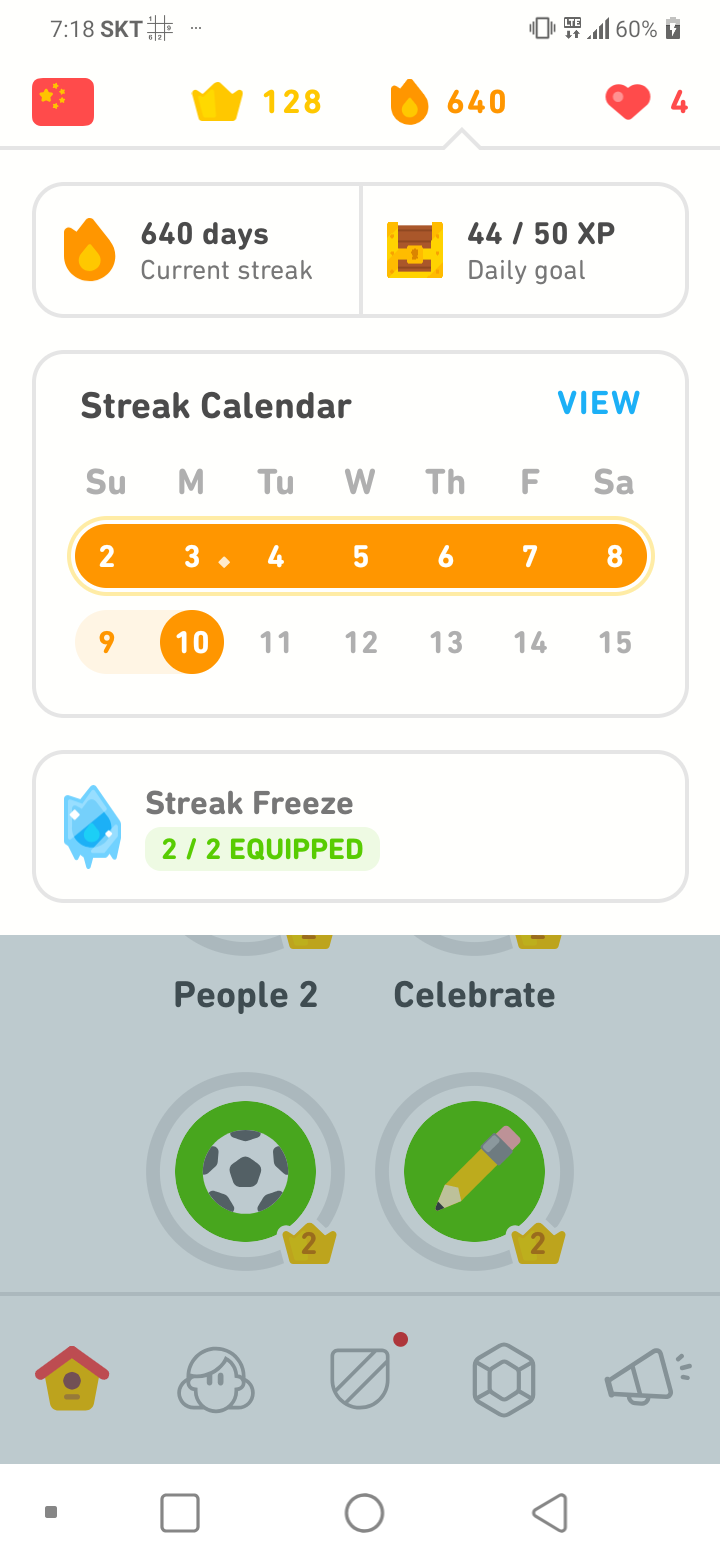Tap the crown count 128
The width and height of the screenshot is (720, 1560).
click(x=257, y=102)
